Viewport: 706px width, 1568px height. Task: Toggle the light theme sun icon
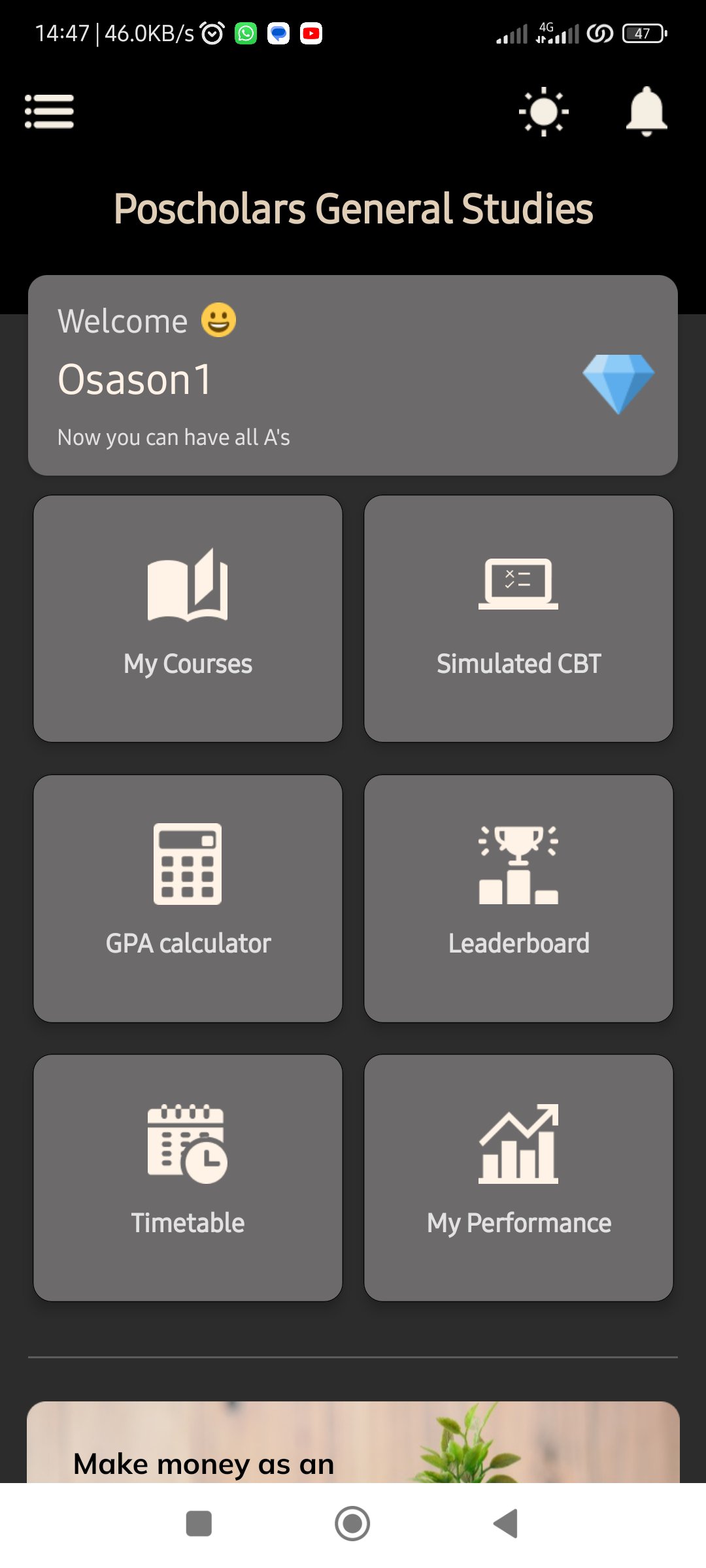tap(543, 112)
